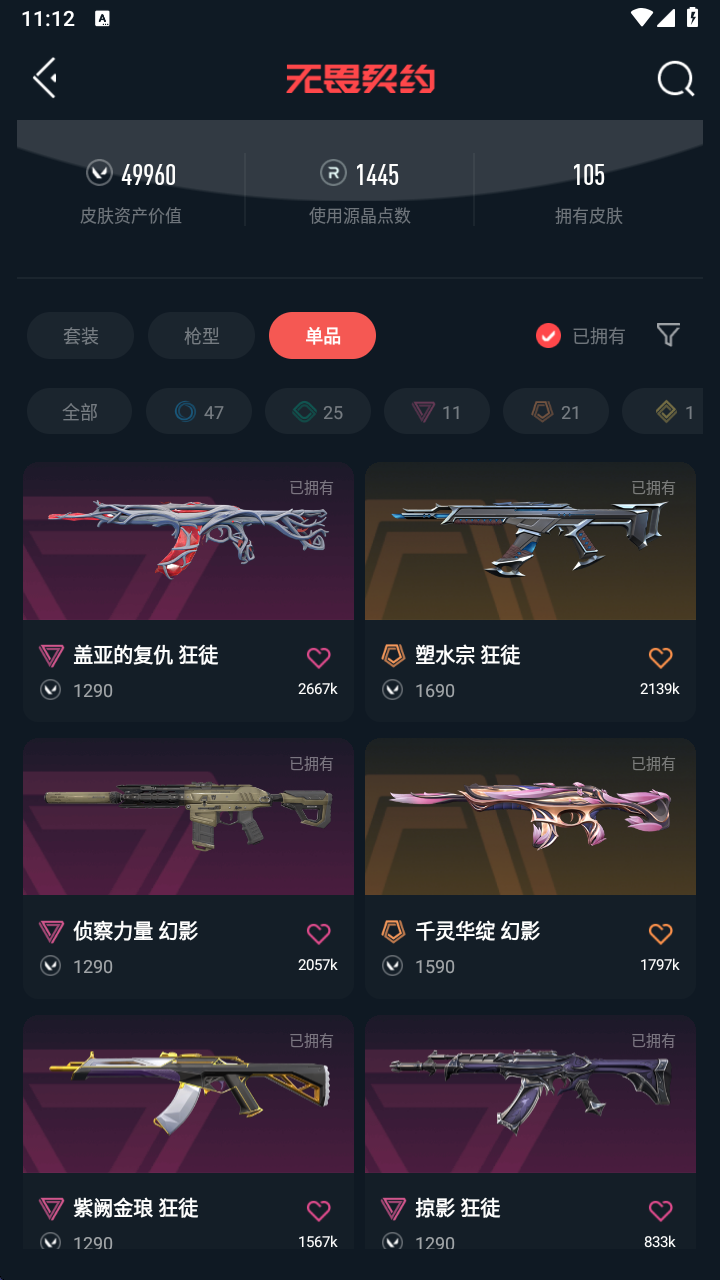This screenshot has width=720, height=1280.
Task: Toggle the 已拥有 checkbox
Action: click(x=548, y=336)
